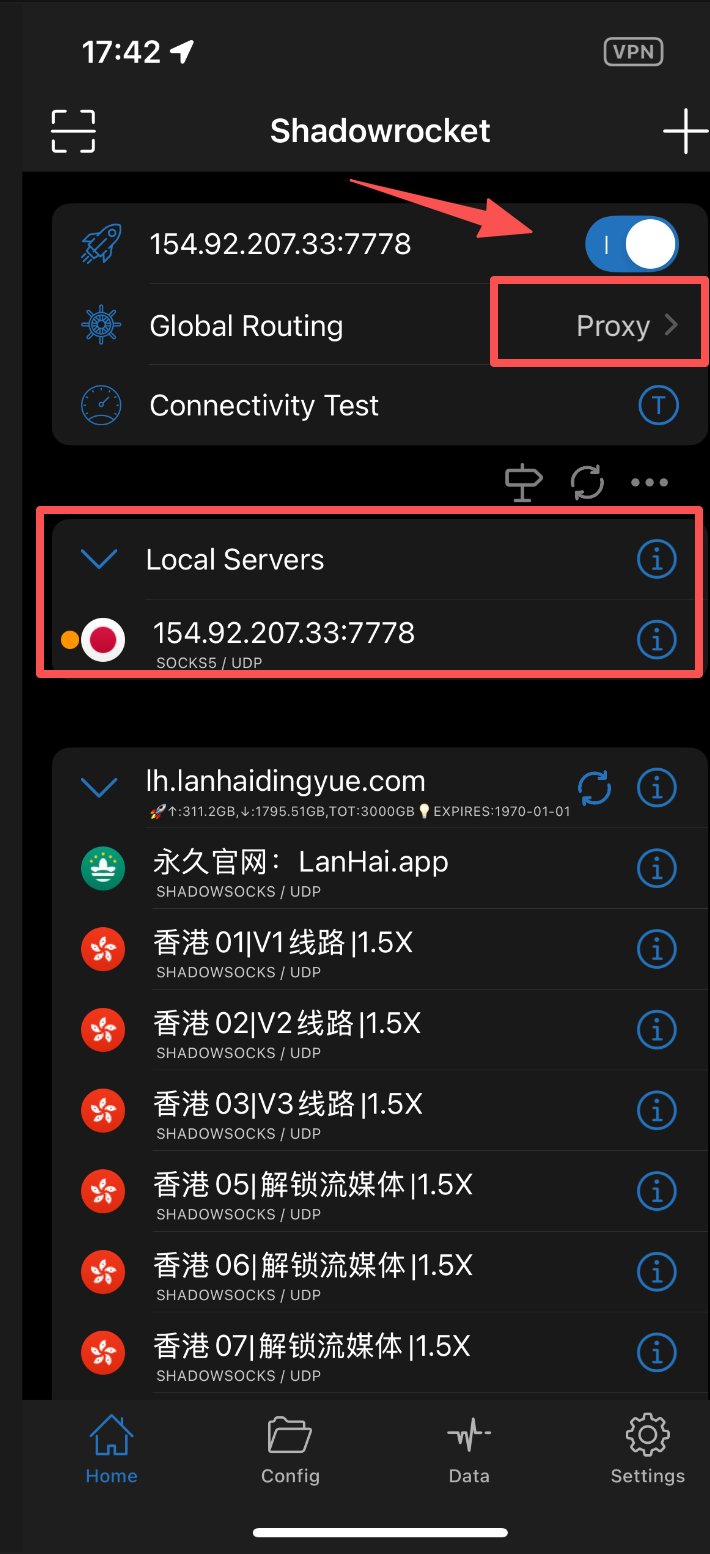The height and width of the screenshot is (1554, 710).
Task: Open info for Local Servers group
Action: [x=656, y=560]
